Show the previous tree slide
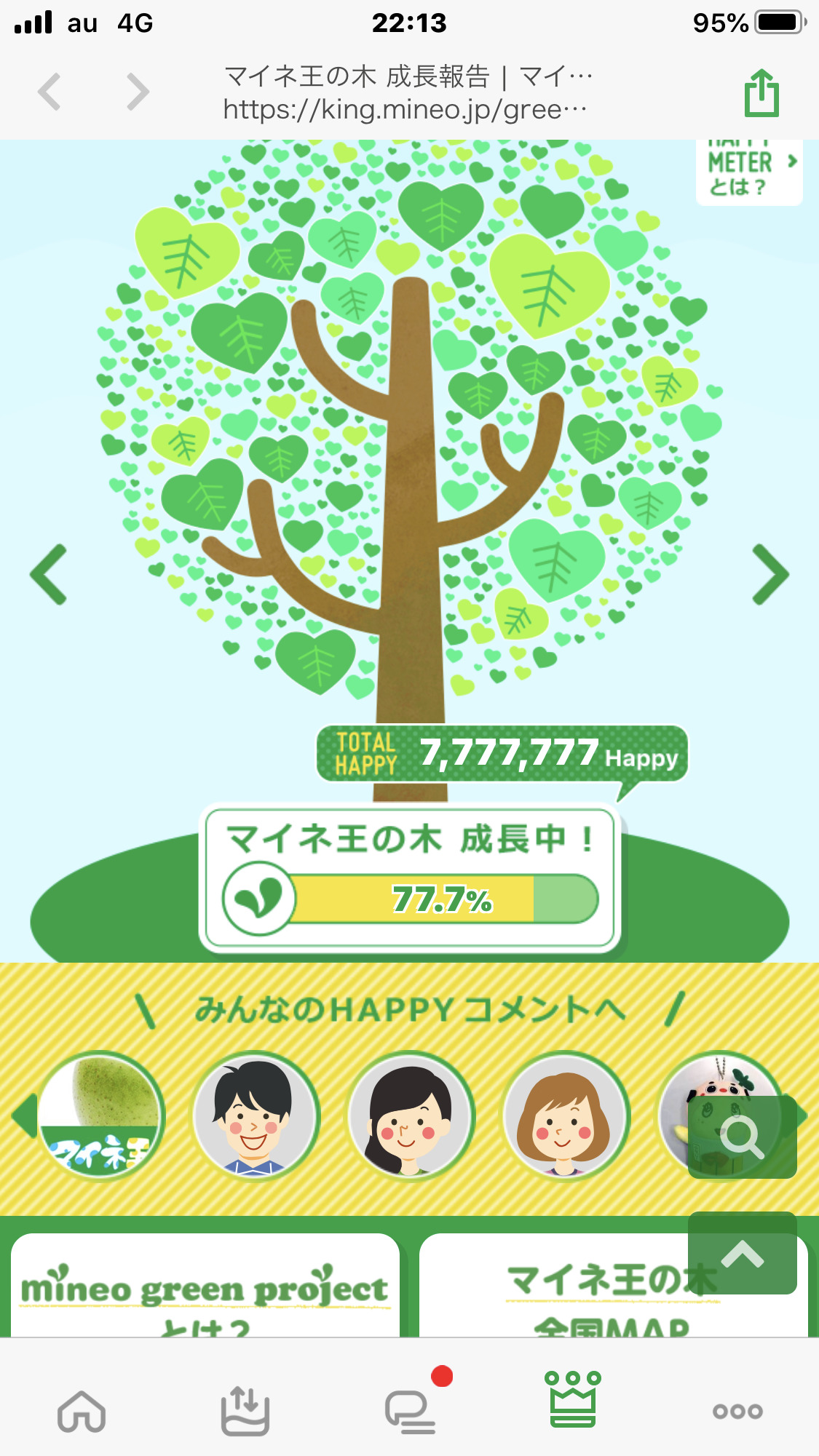 (49, 574)
